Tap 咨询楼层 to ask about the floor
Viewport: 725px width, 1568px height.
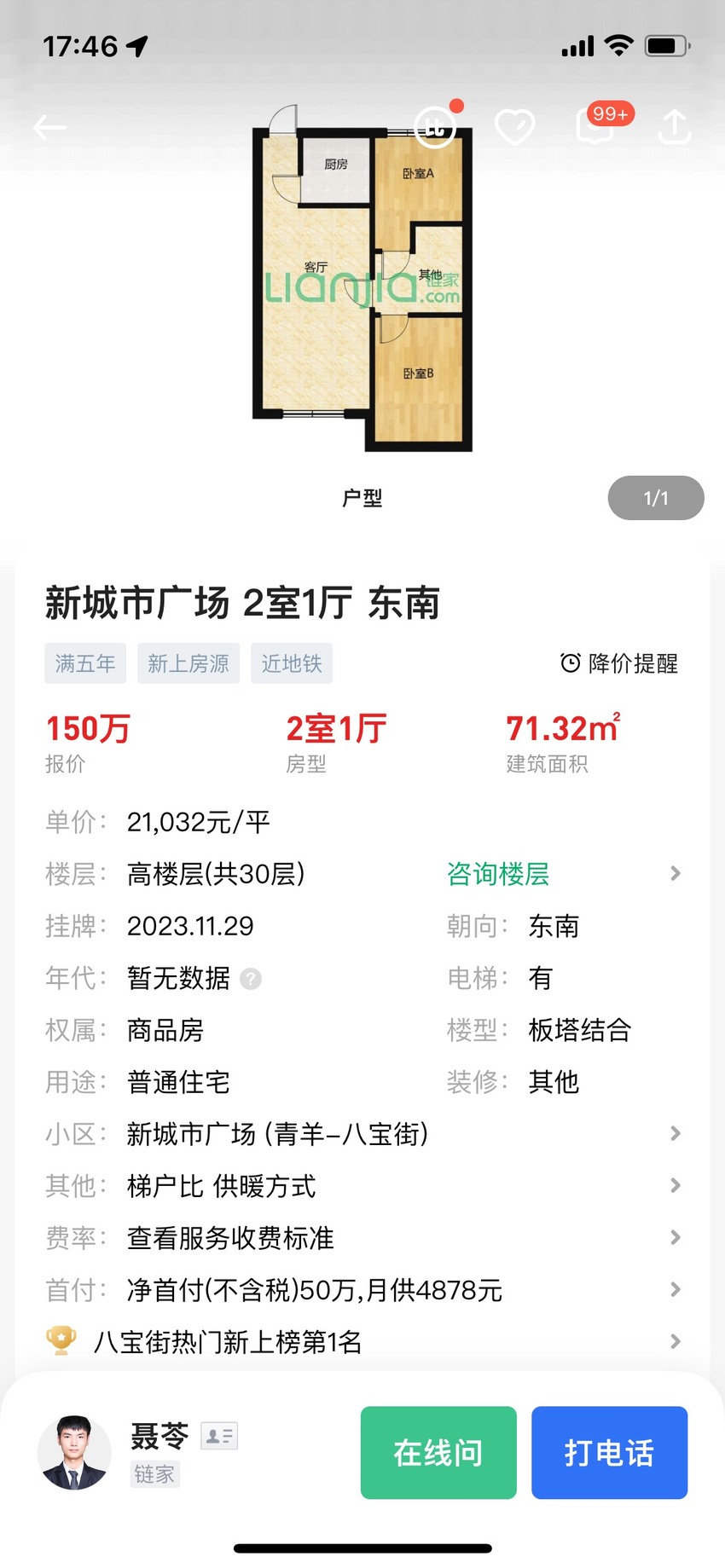tap(498, 874)
